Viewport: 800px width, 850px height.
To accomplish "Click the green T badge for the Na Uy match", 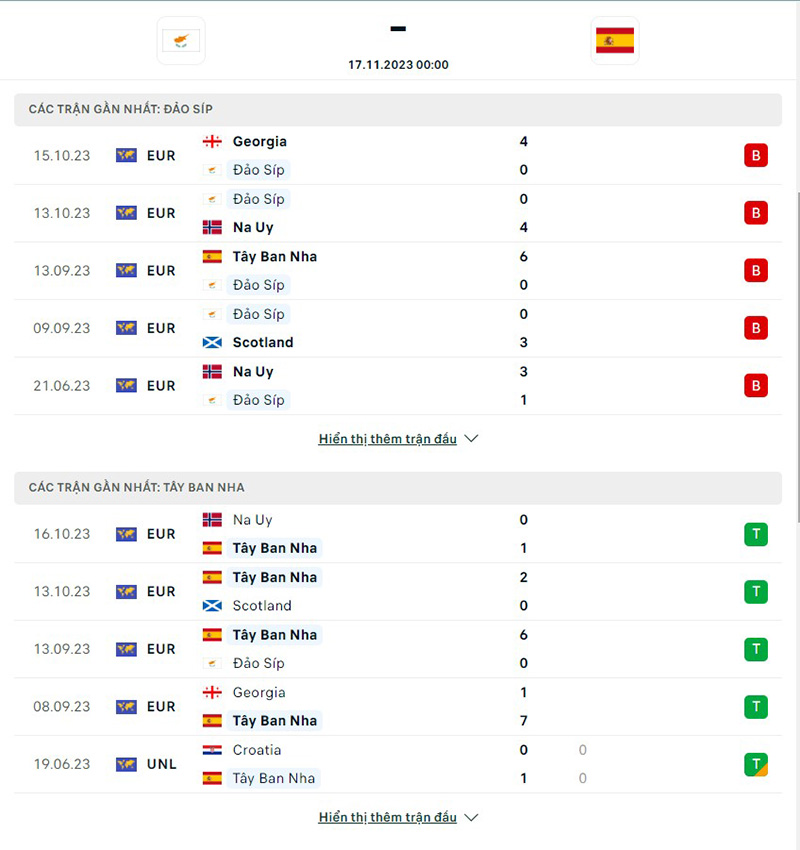I will coord(756,533).
